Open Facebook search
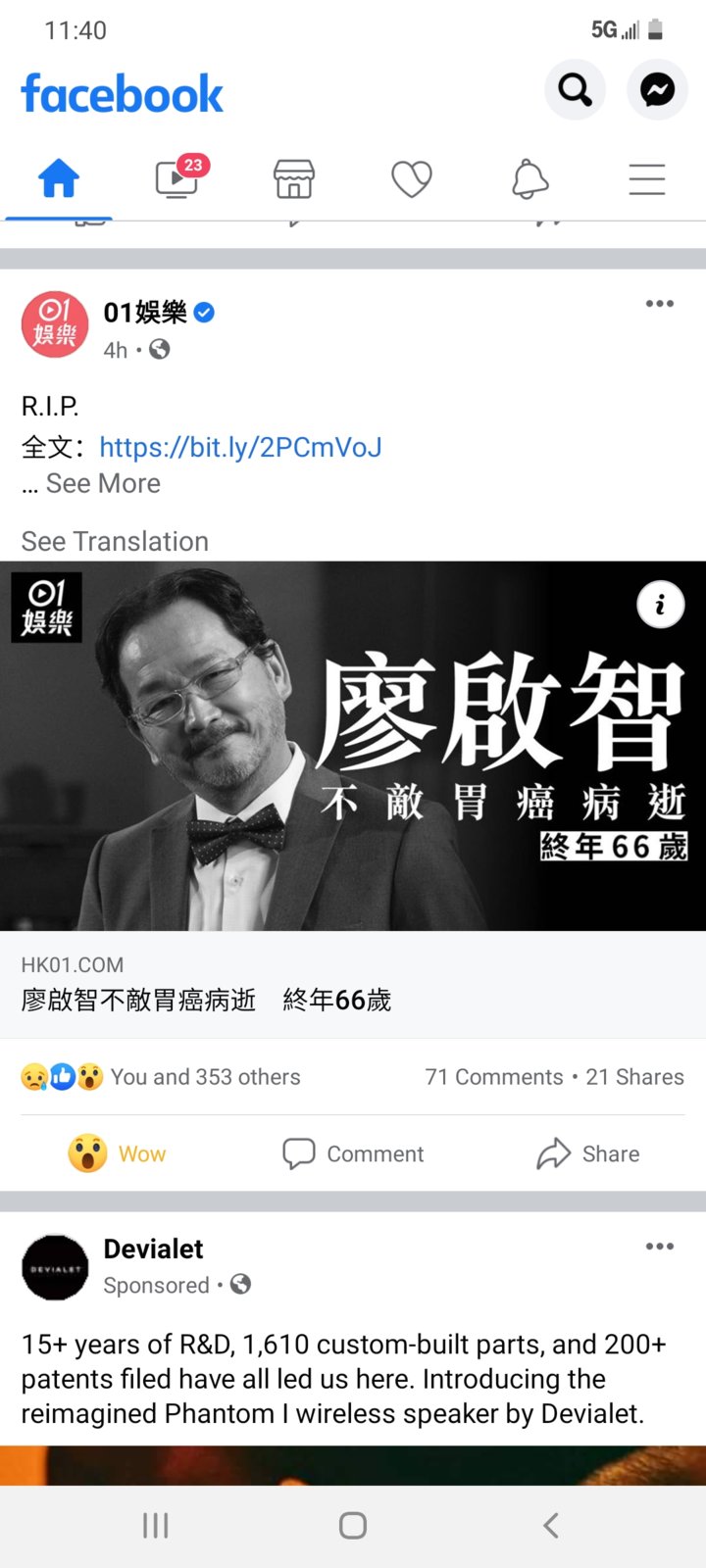This screenshot has width=706, height=1568. 575,90
